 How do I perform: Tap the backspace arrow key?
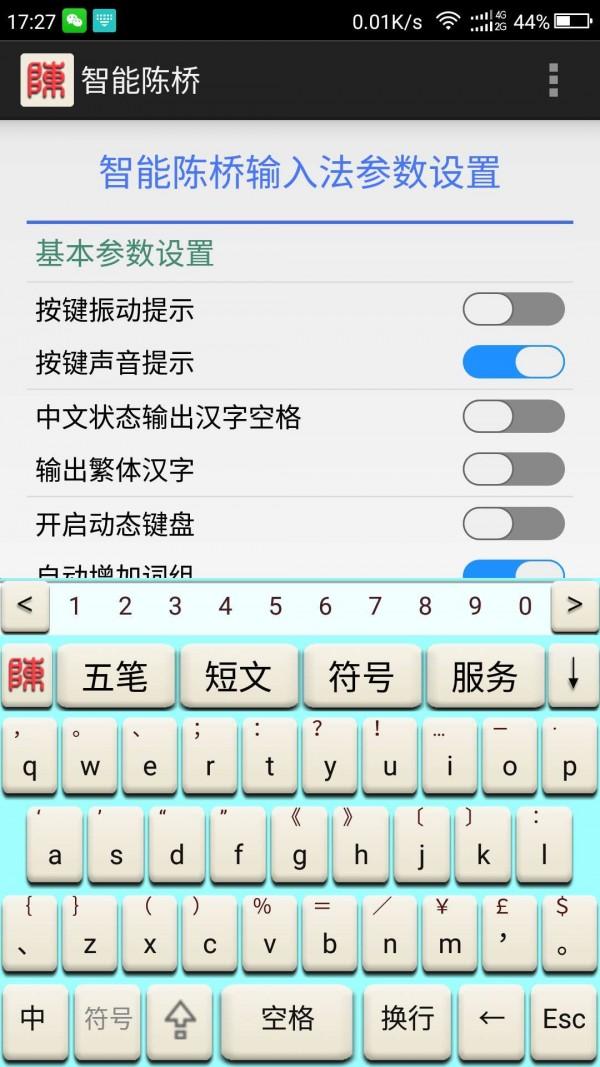[x=491, y=1019]
